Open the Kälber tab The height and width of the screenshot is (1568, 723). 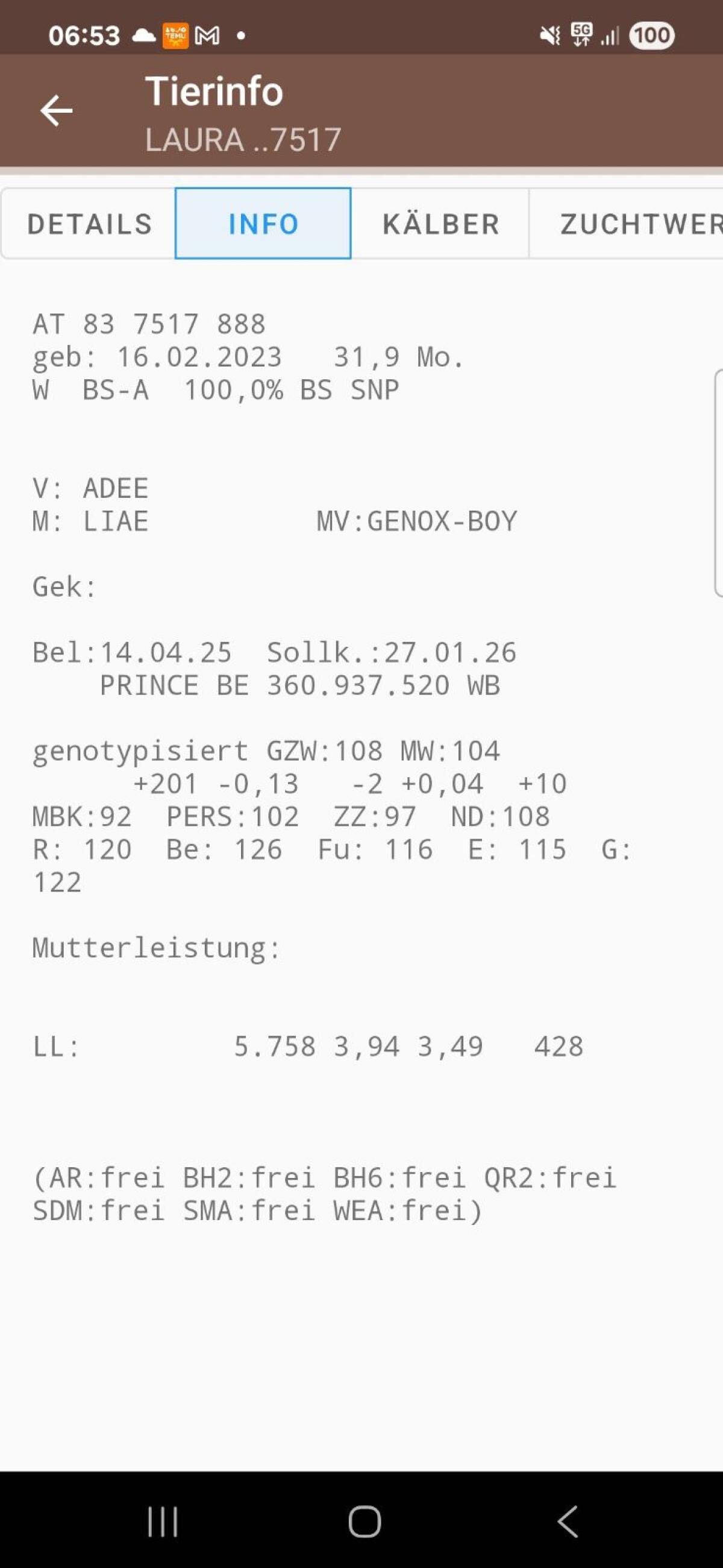pos(440,224)
